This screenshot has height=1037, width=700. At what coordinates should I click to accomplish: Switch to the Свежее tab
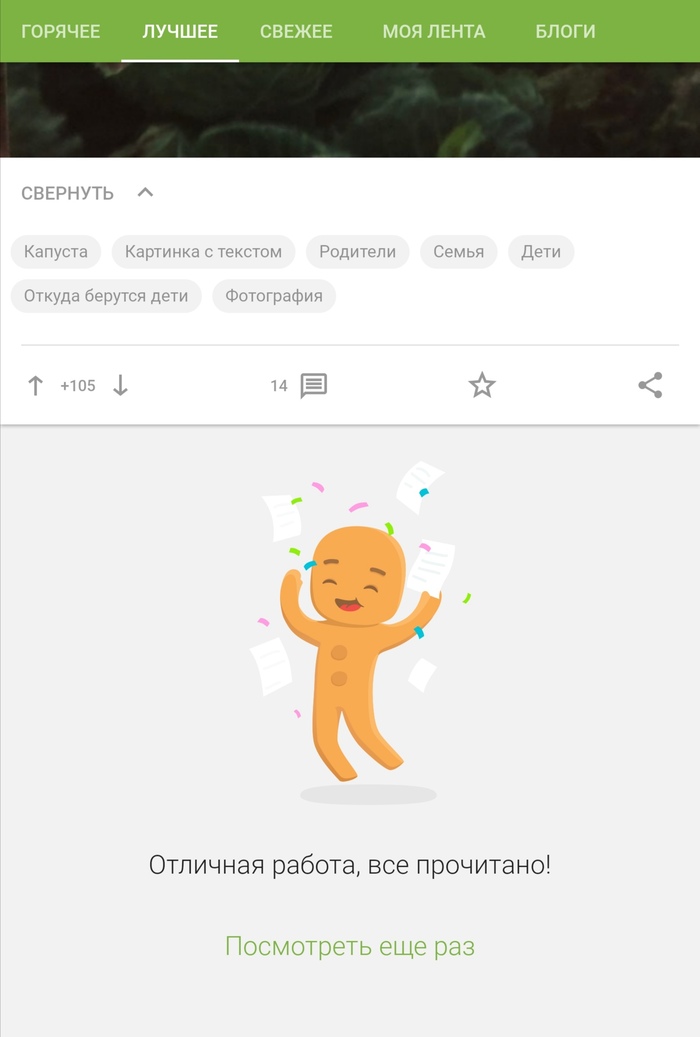click(x=296, y=31)
